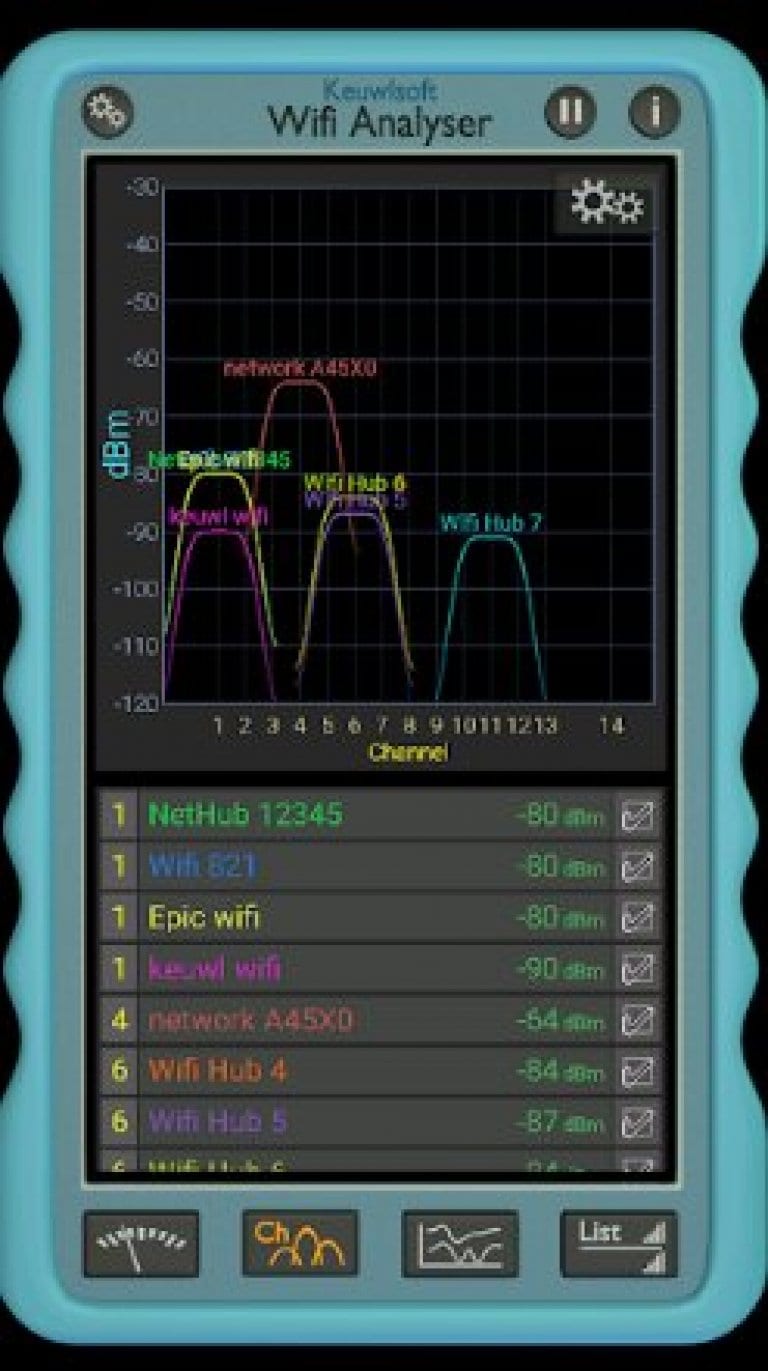The image size is (768, 1371).
Task: Select the channel graph Ch view
Action: tap(298, 1242)
